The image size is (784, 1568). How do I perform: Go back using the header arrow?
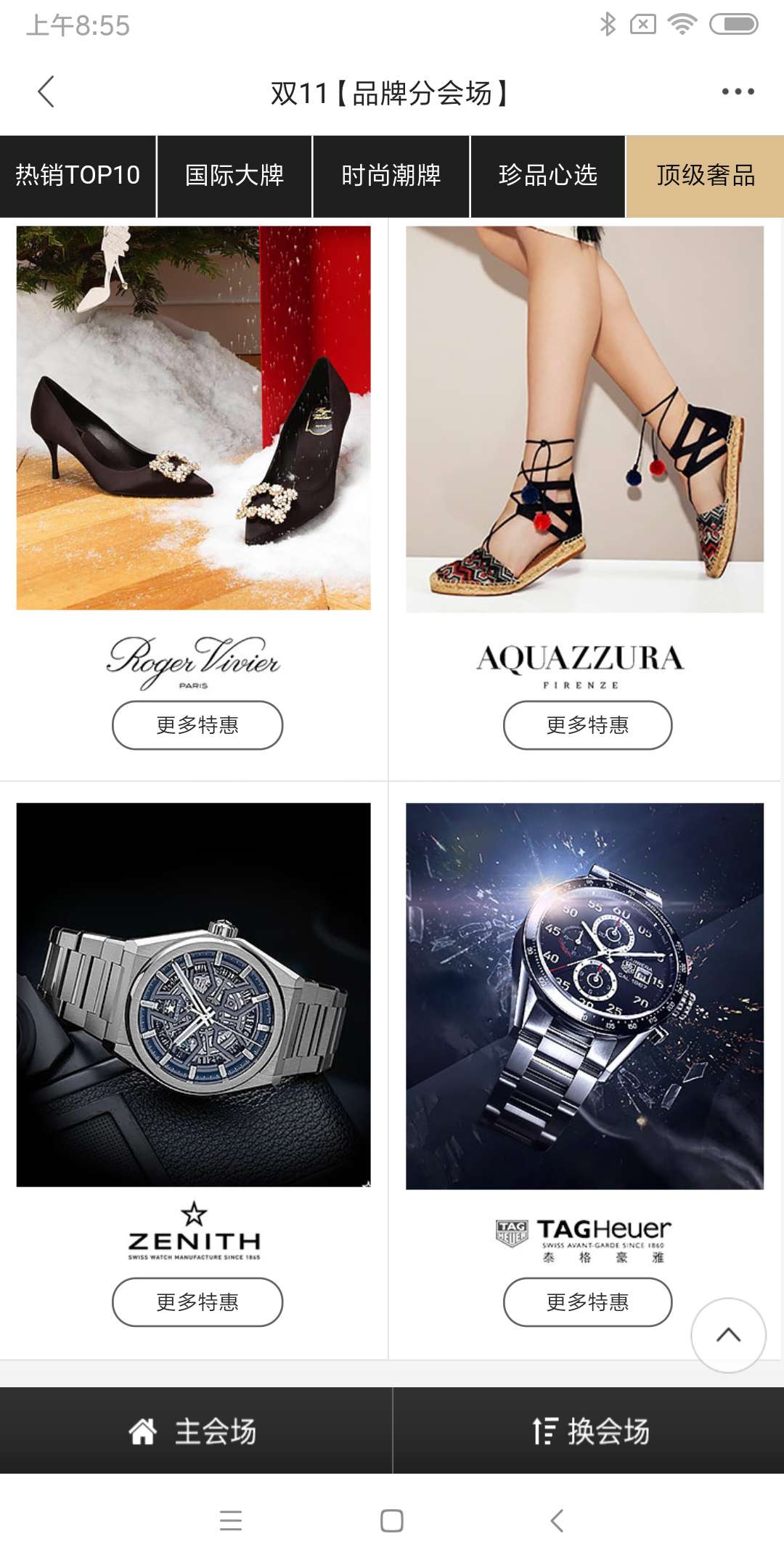(x=46, y=92)
